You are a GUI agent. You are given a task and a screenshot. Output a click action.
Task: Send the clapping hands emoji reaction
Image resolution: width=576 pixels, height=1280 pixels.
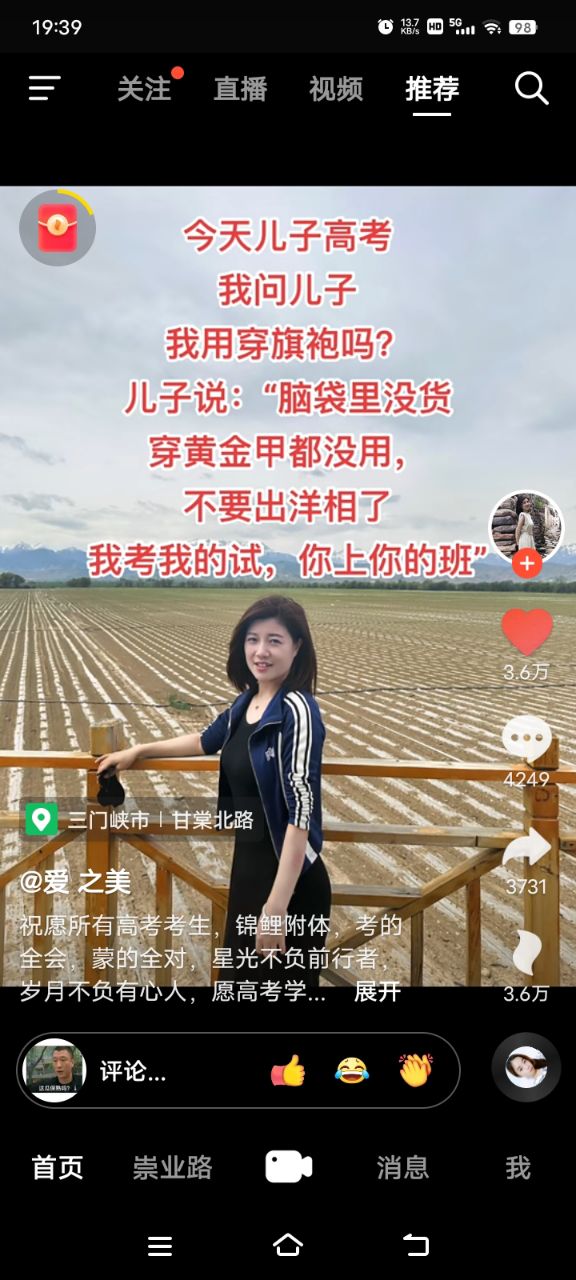pyautogui.click(x=416, y=1071)
